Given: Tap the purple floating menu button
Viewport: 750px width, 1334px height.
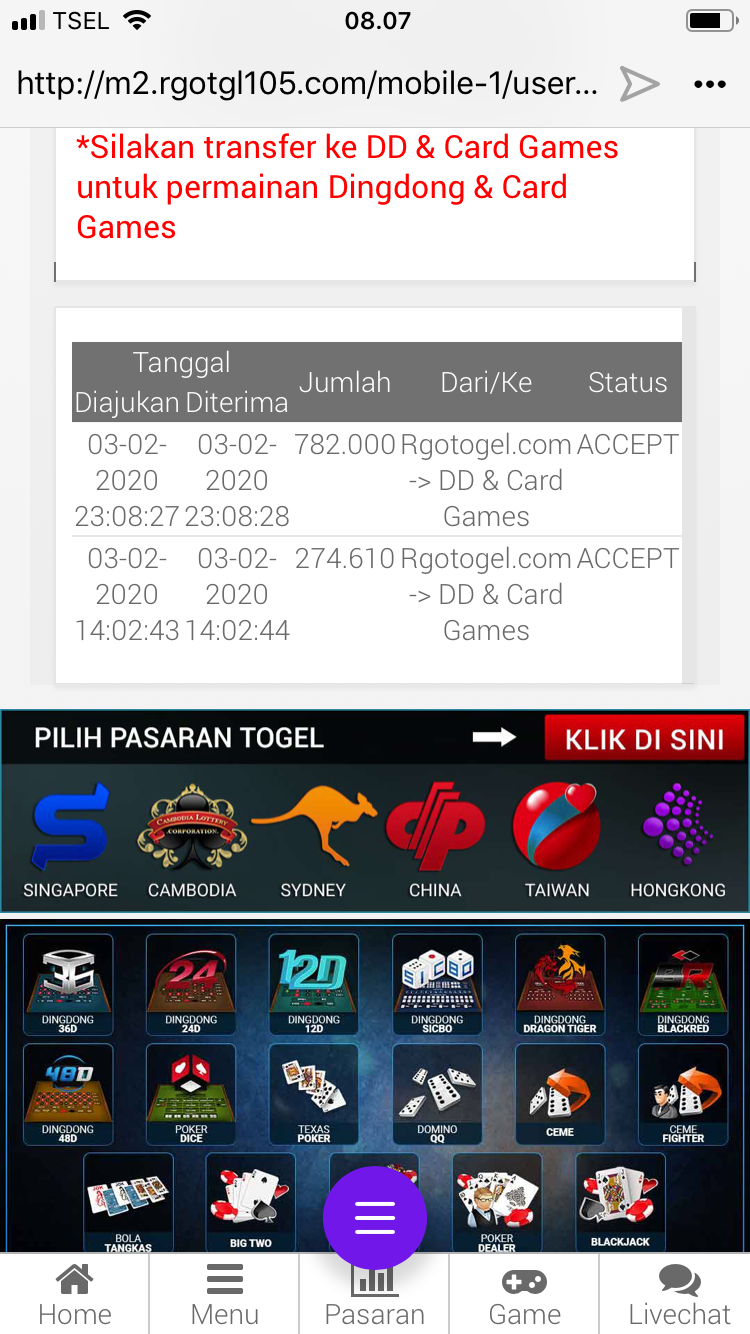Looking at the screenshot, I should pyautogui.click(x=375, y=1218).
